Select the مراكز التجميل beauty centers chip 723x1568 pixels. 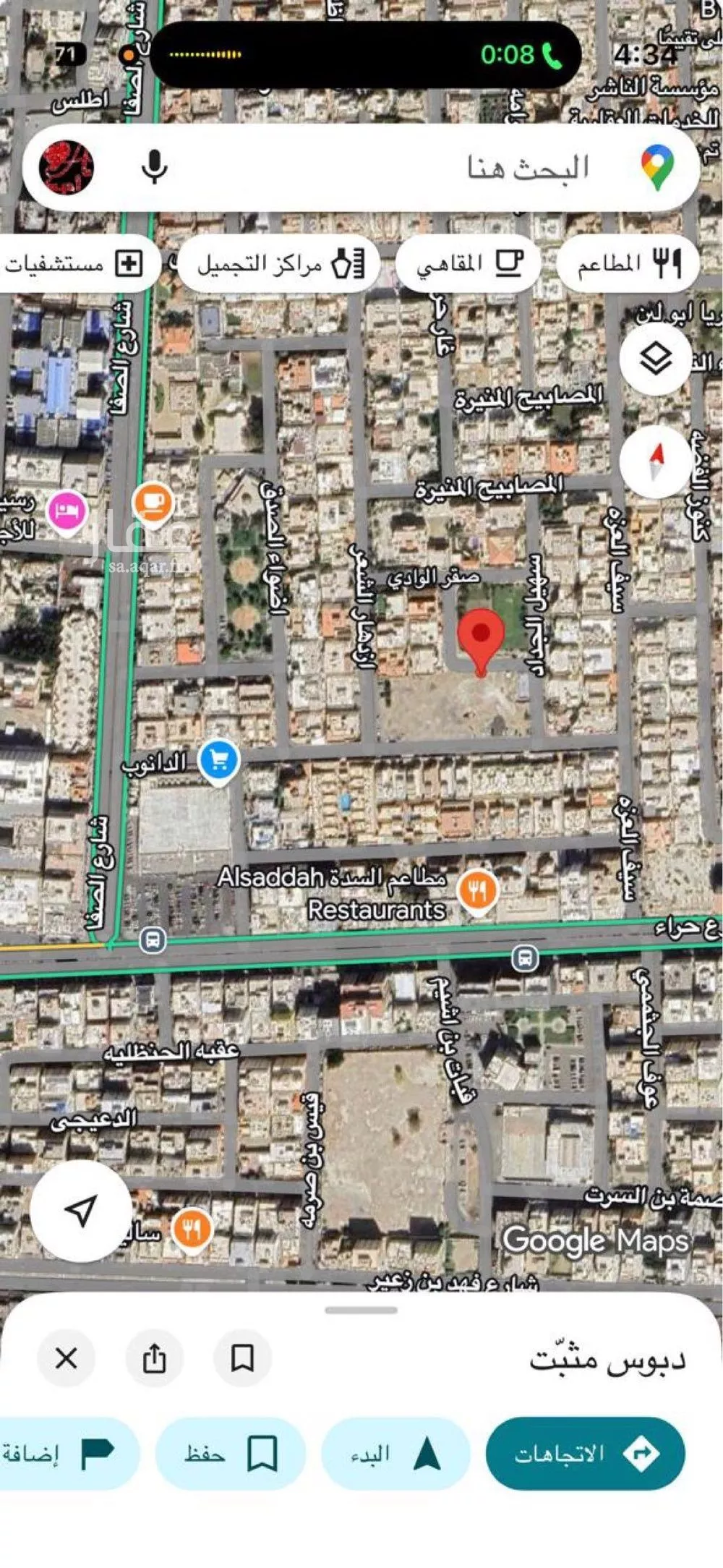[279, 264]
